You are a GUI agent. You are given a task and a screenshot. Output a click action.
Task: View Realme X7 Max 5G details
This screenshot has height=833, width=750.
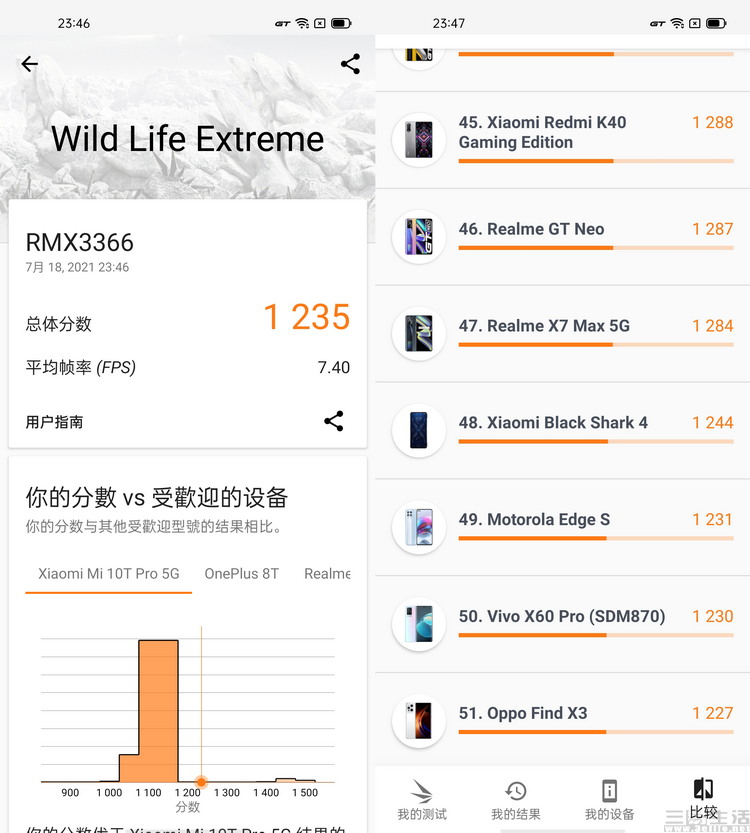point(562,333)
